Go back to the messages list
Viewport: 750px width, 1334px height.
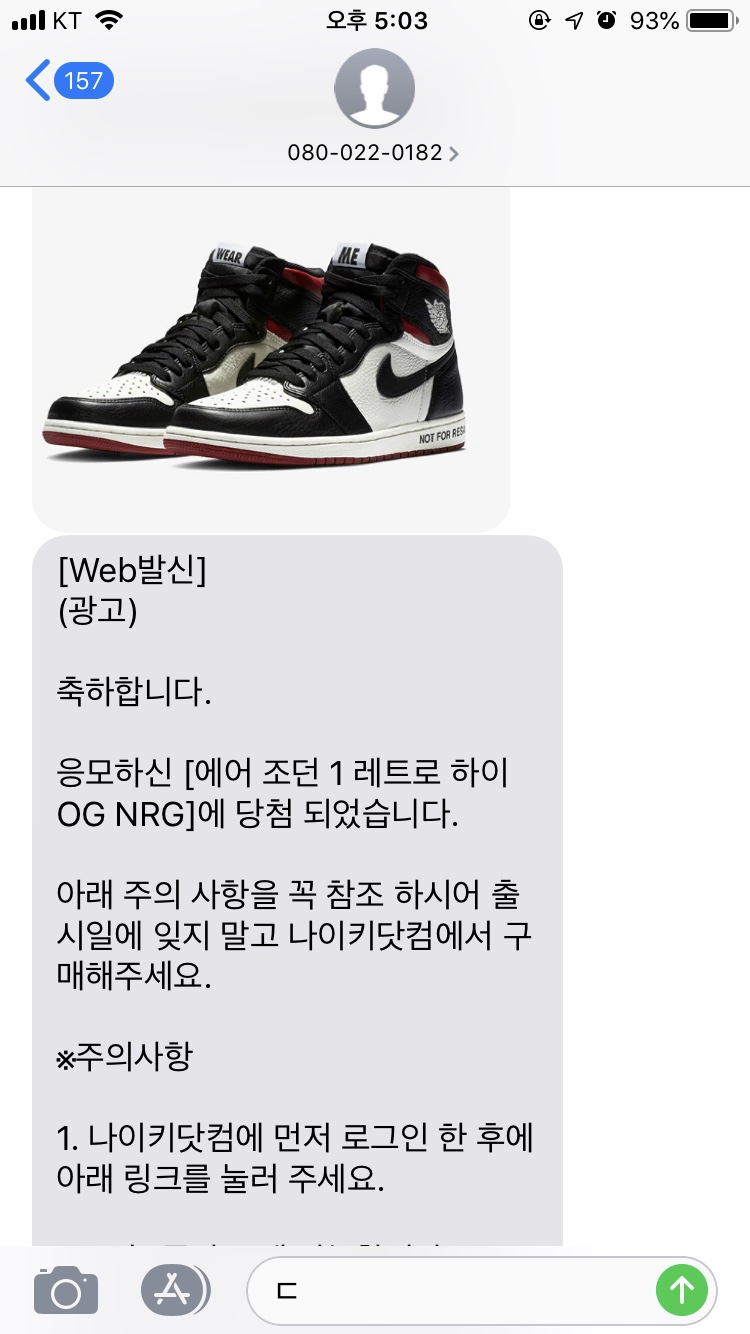(68, 80)
